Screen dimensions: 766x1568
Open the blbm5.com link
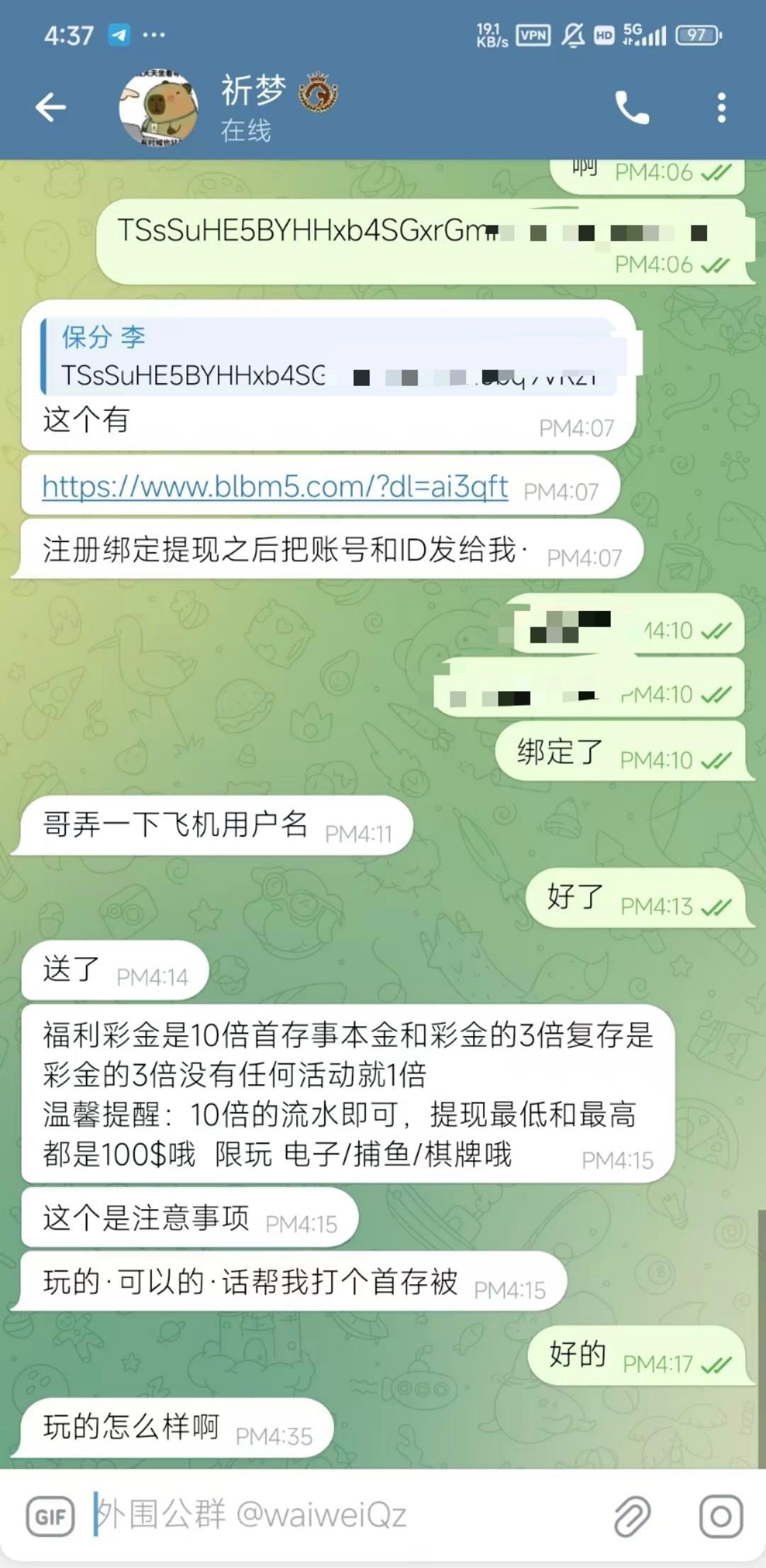click(x=275, y=487)
